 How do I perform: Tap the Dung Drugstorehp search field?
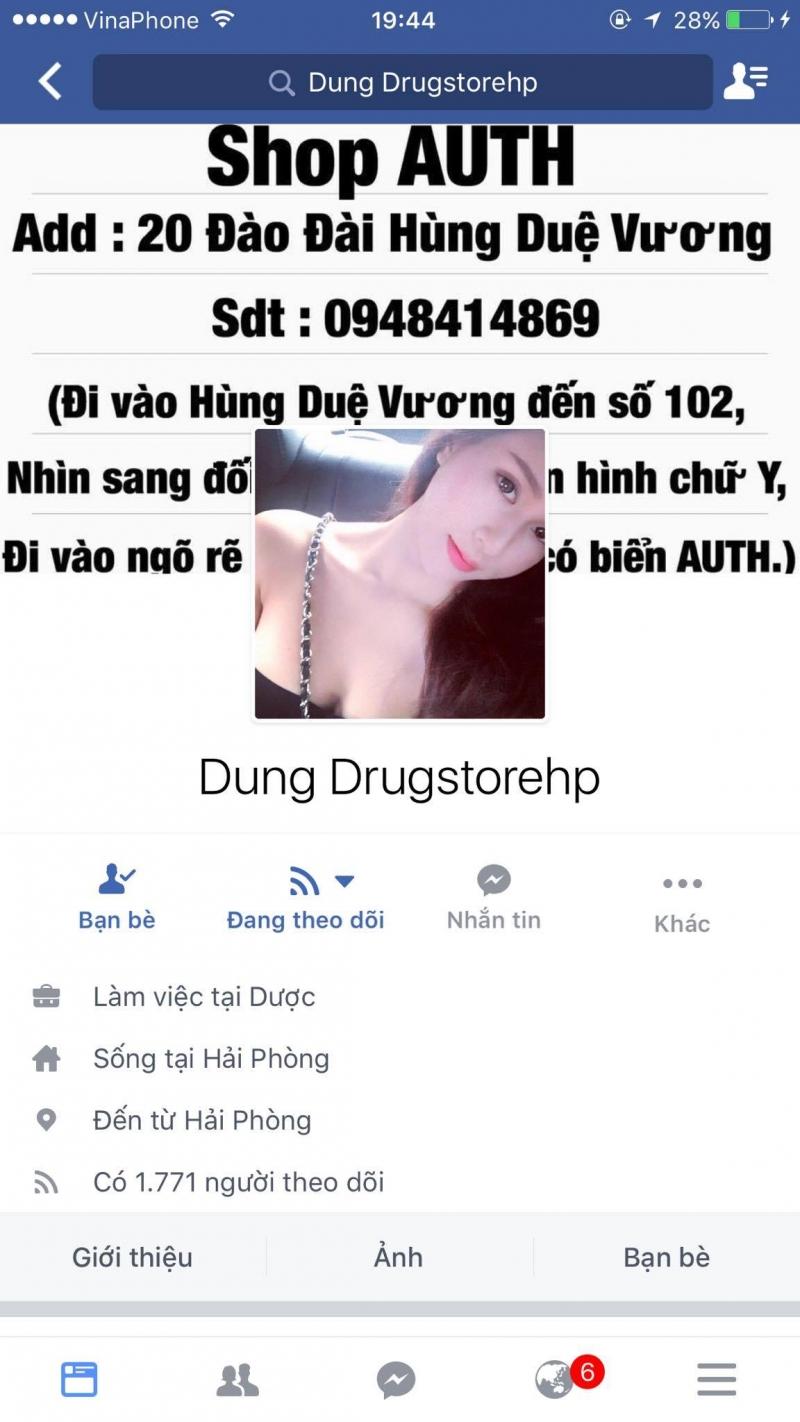click(402, 82)
